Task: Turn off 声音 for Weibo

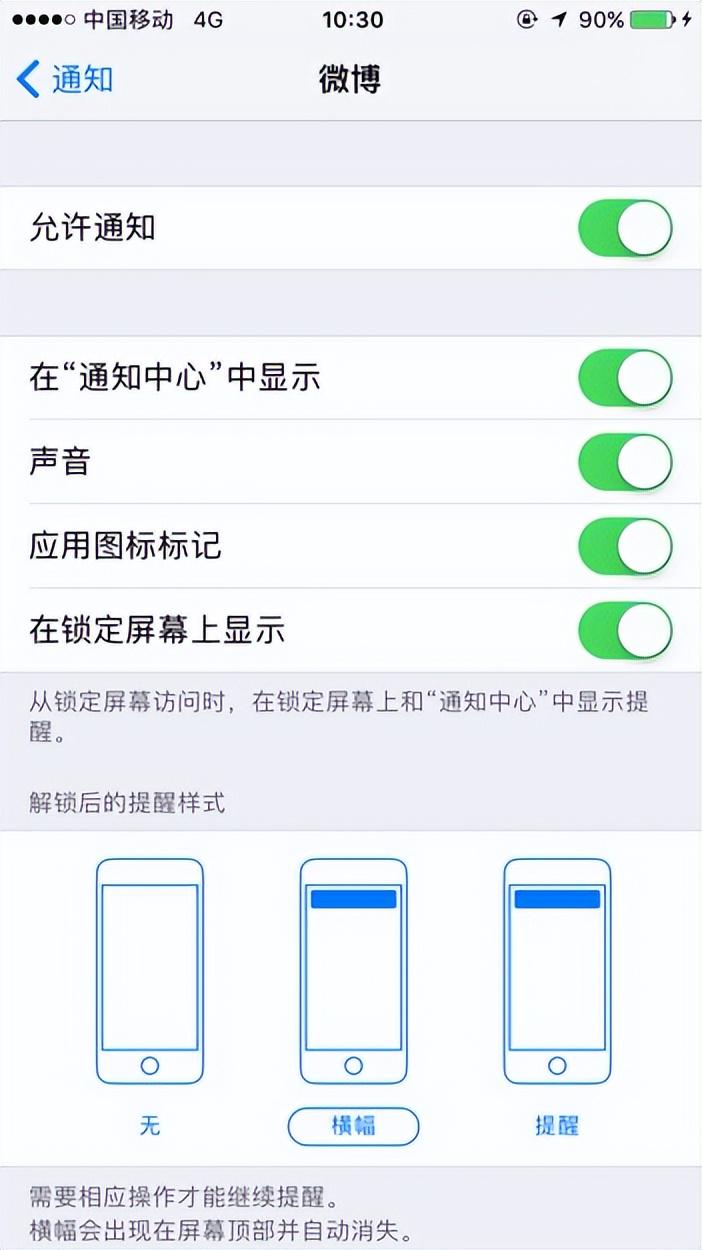Action: 625,462
